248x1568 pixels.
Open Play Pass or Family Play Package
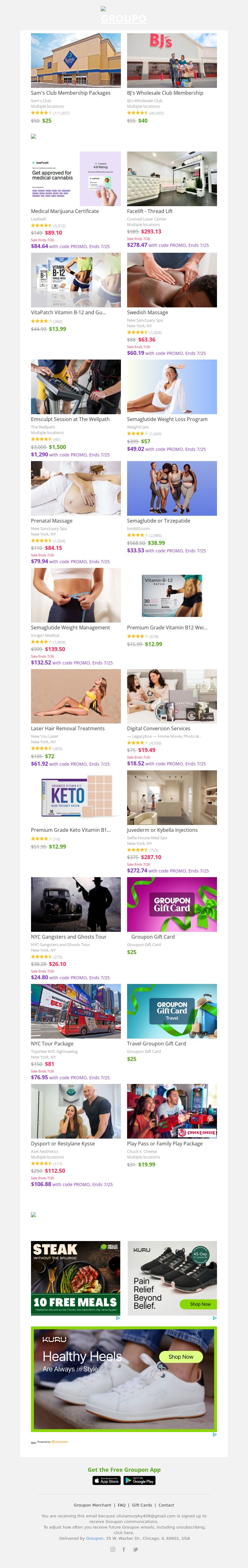tap(171, 1112)
